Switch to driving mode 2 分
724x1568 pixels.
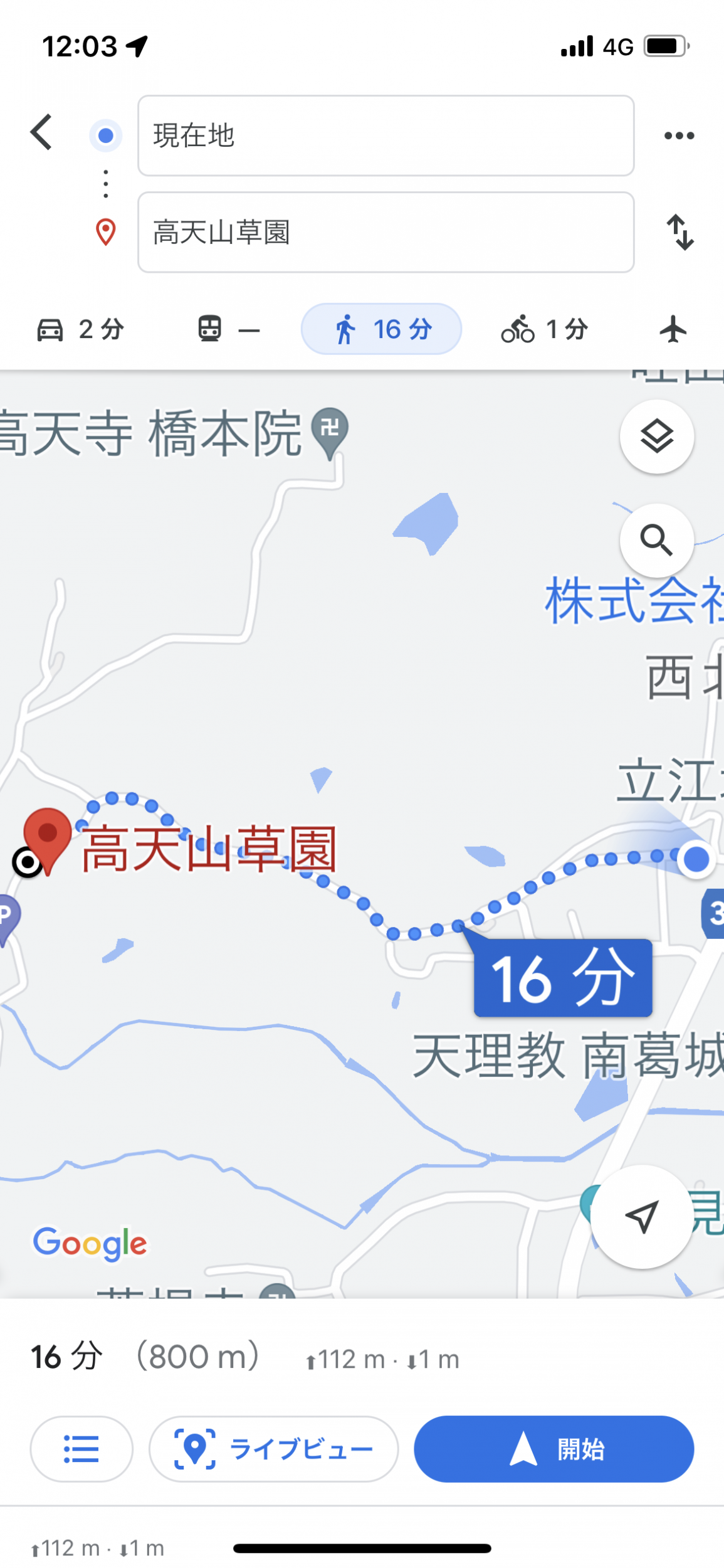click(x=80, y=329)
